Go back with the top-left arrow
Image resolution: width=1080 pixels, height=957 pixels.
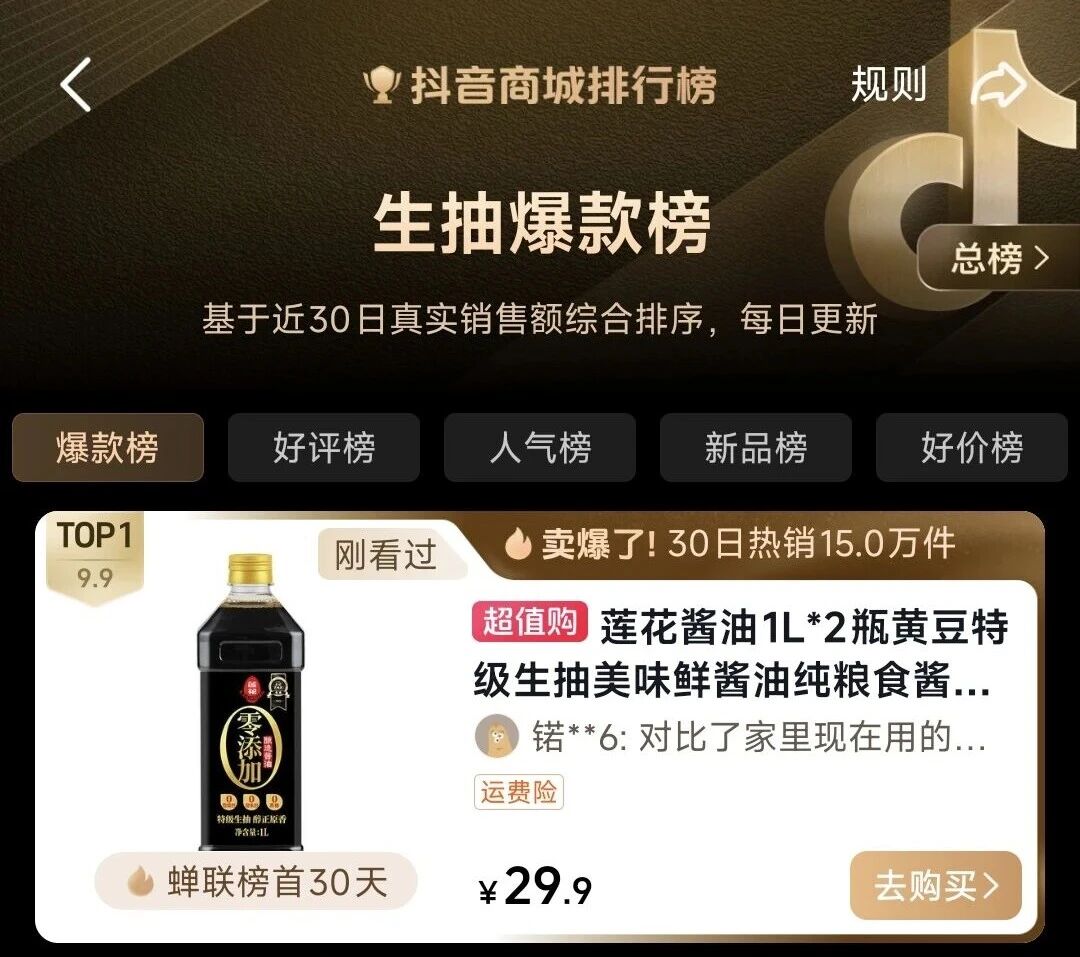coord(76,85)
